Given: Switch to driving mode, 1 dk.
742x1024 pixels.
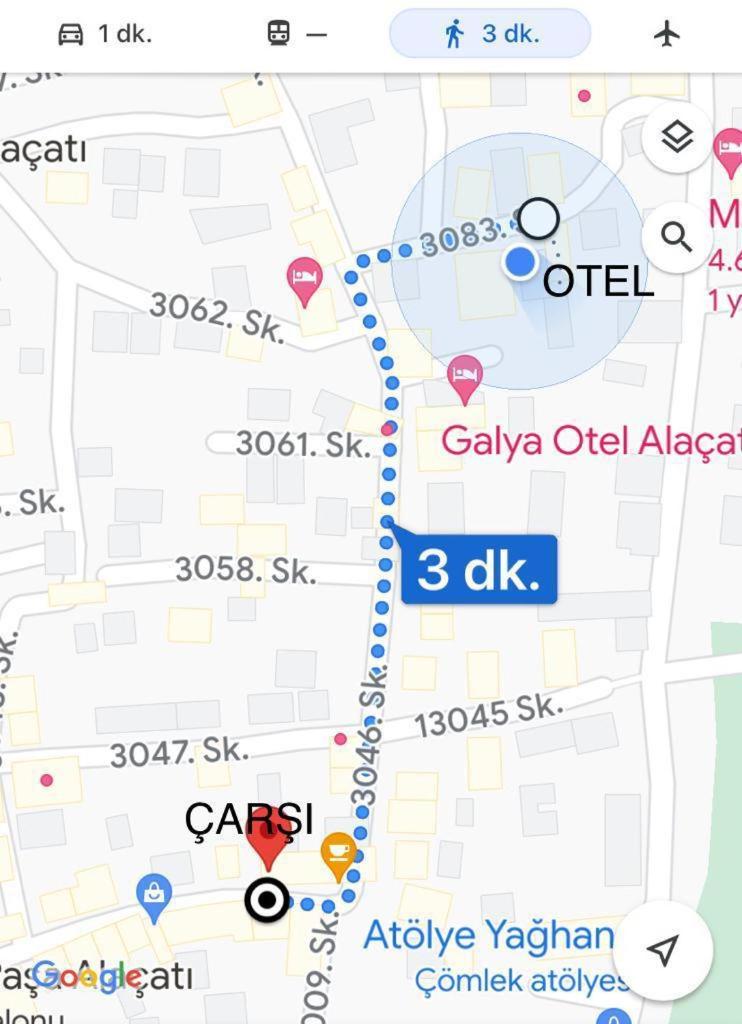Looking at the screenshot, I should (x=105, y=34).
